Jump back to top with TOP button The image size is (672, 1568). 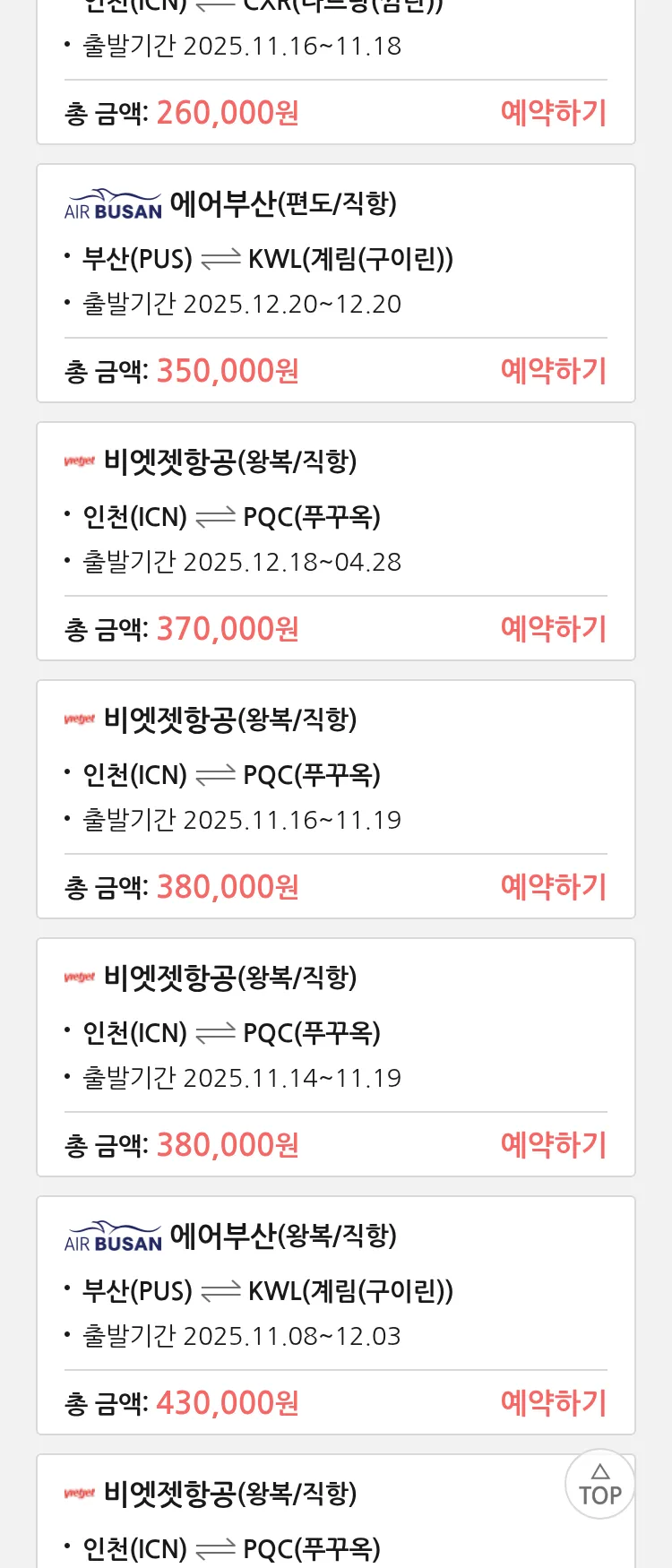[x=599, y=1485]
